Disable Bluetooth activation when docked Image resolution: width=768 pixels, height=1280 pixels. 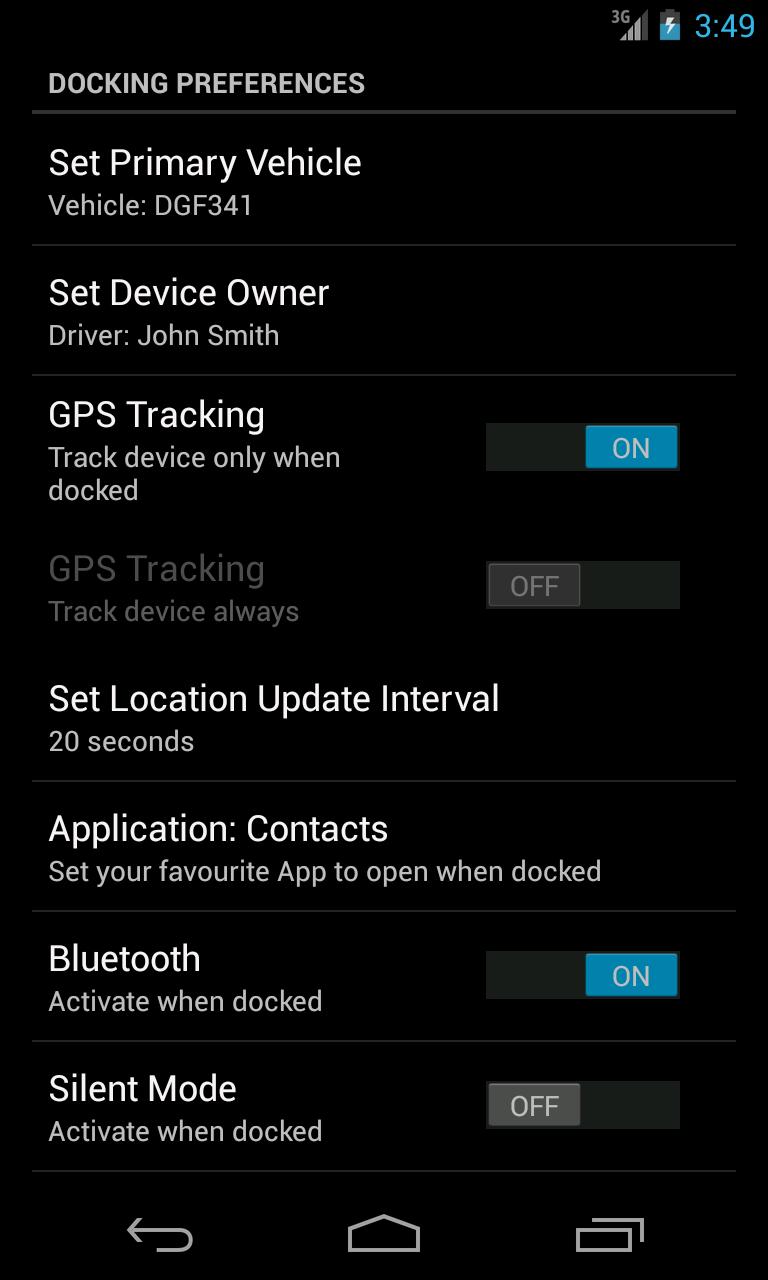[582, 975]
